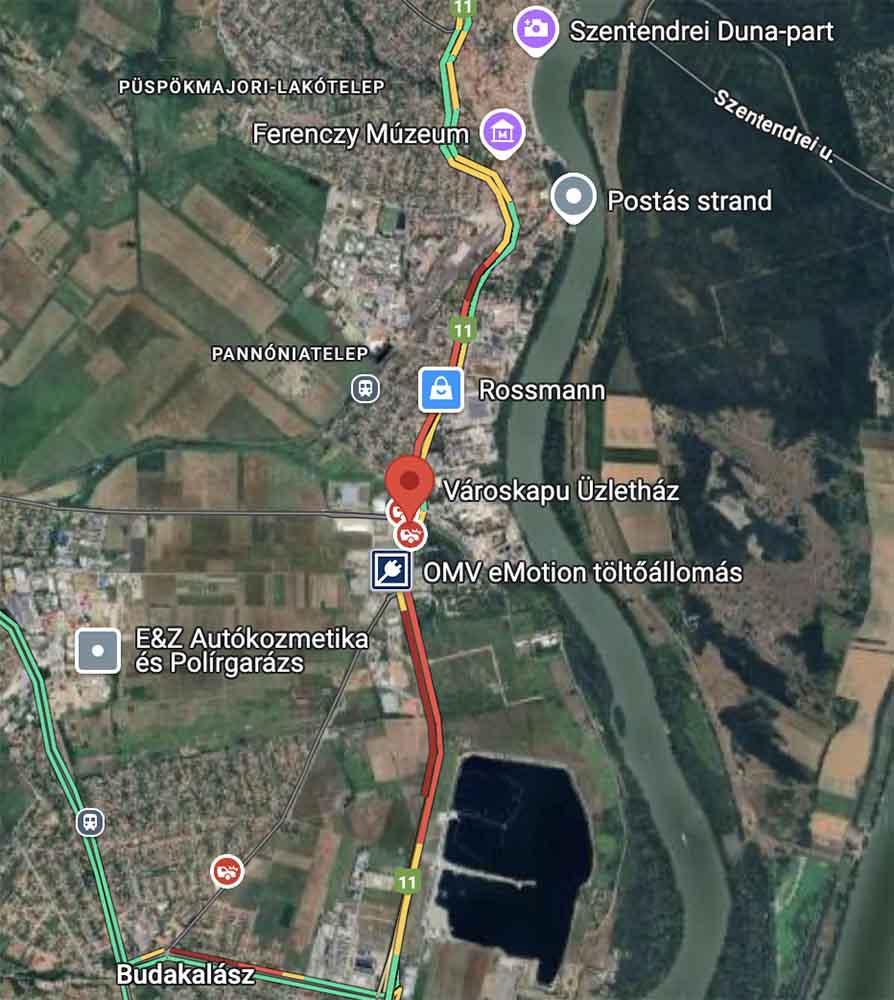
Task: Open the Rossmann shop marker
Action: [x=441, y=389]
